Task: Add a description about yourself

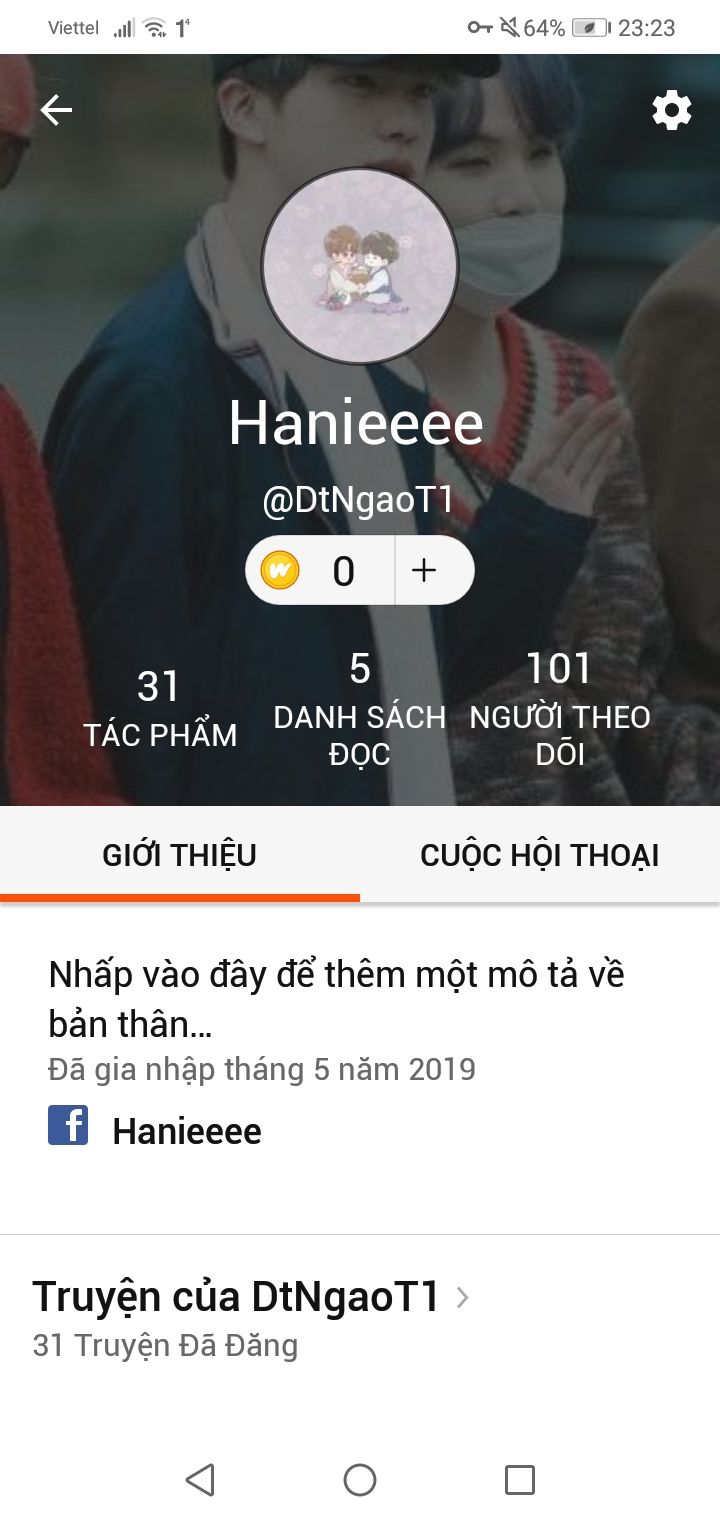Action: tap(337, 998)
